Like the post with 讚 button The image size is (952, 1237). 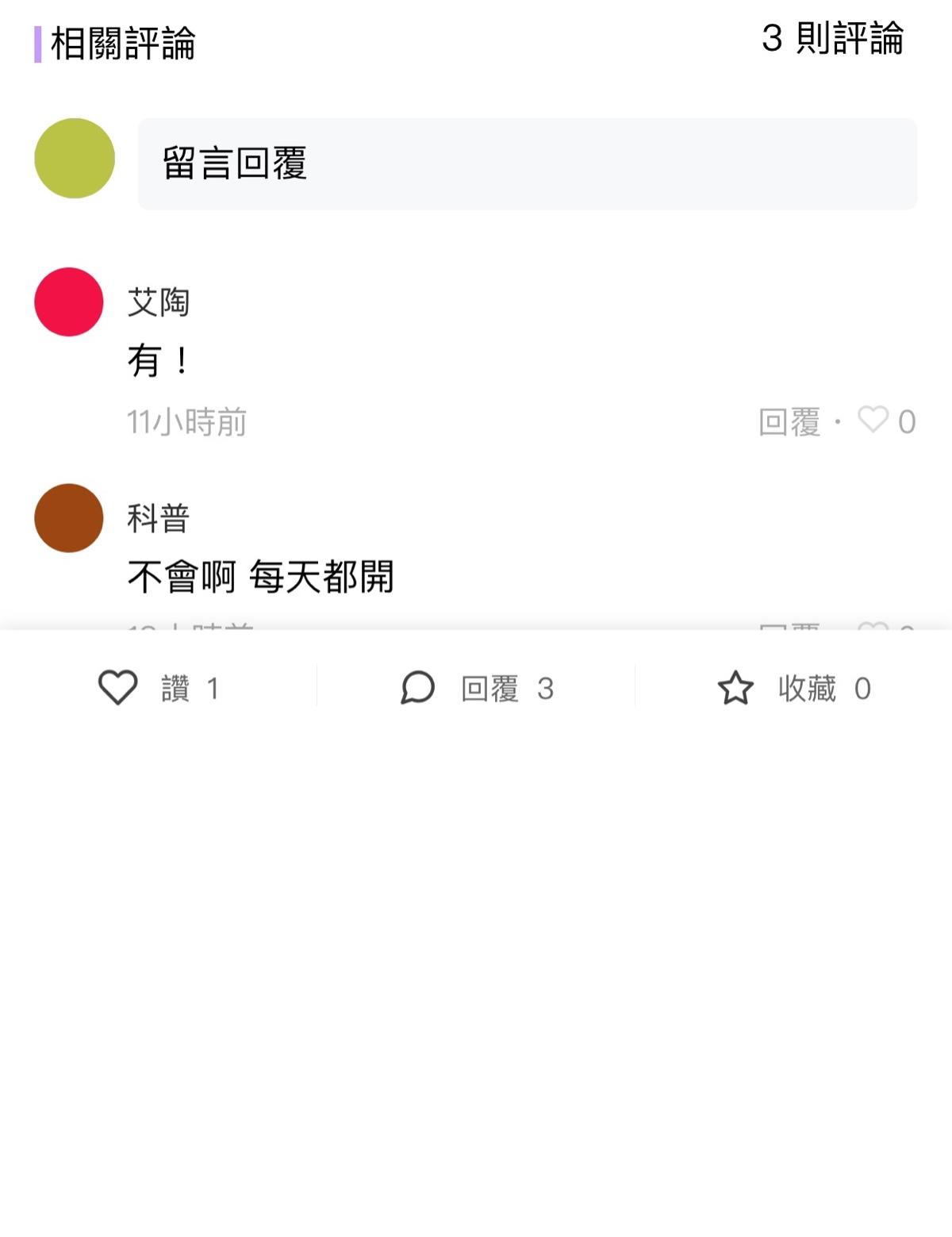pos(158,688)
